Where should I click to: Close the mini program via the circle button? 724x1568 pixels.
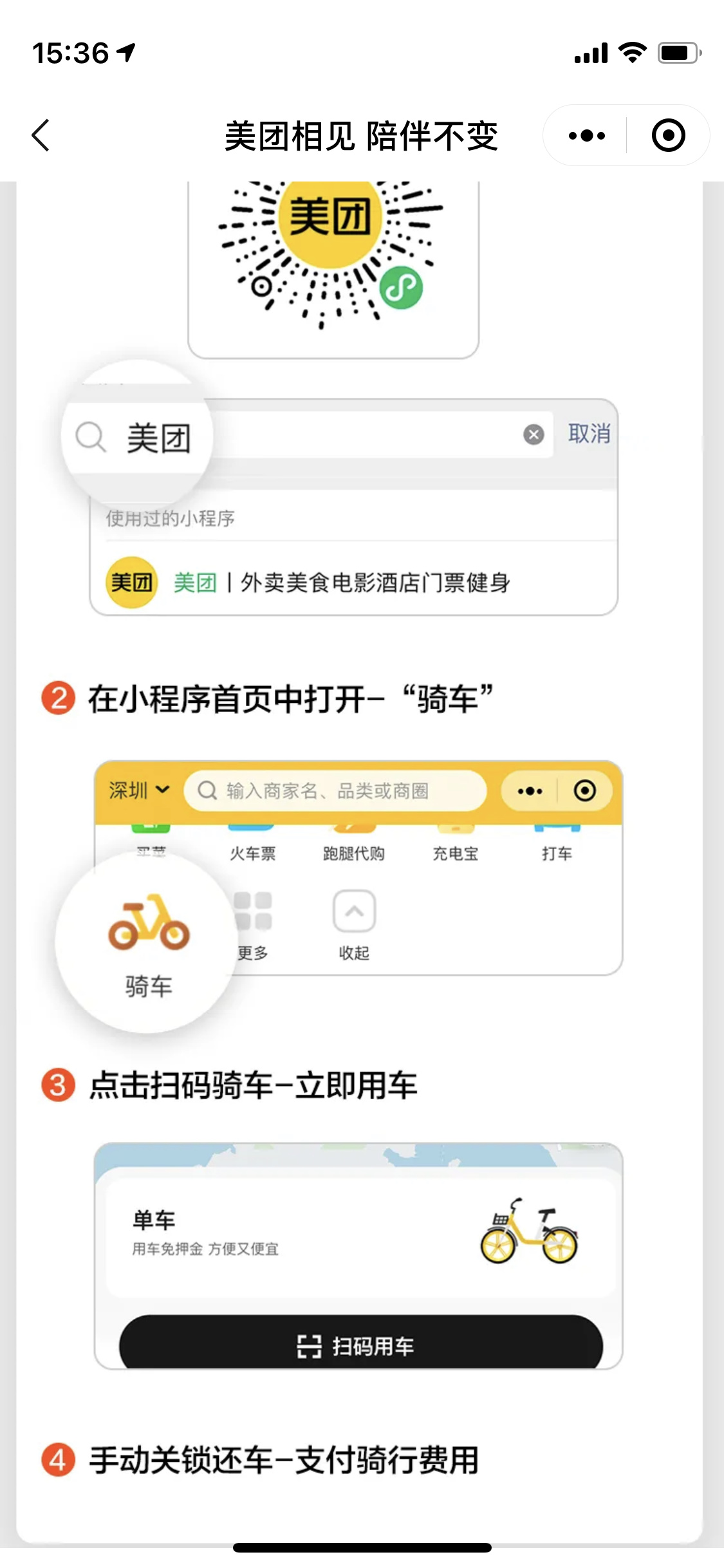[x=668, y=136]
